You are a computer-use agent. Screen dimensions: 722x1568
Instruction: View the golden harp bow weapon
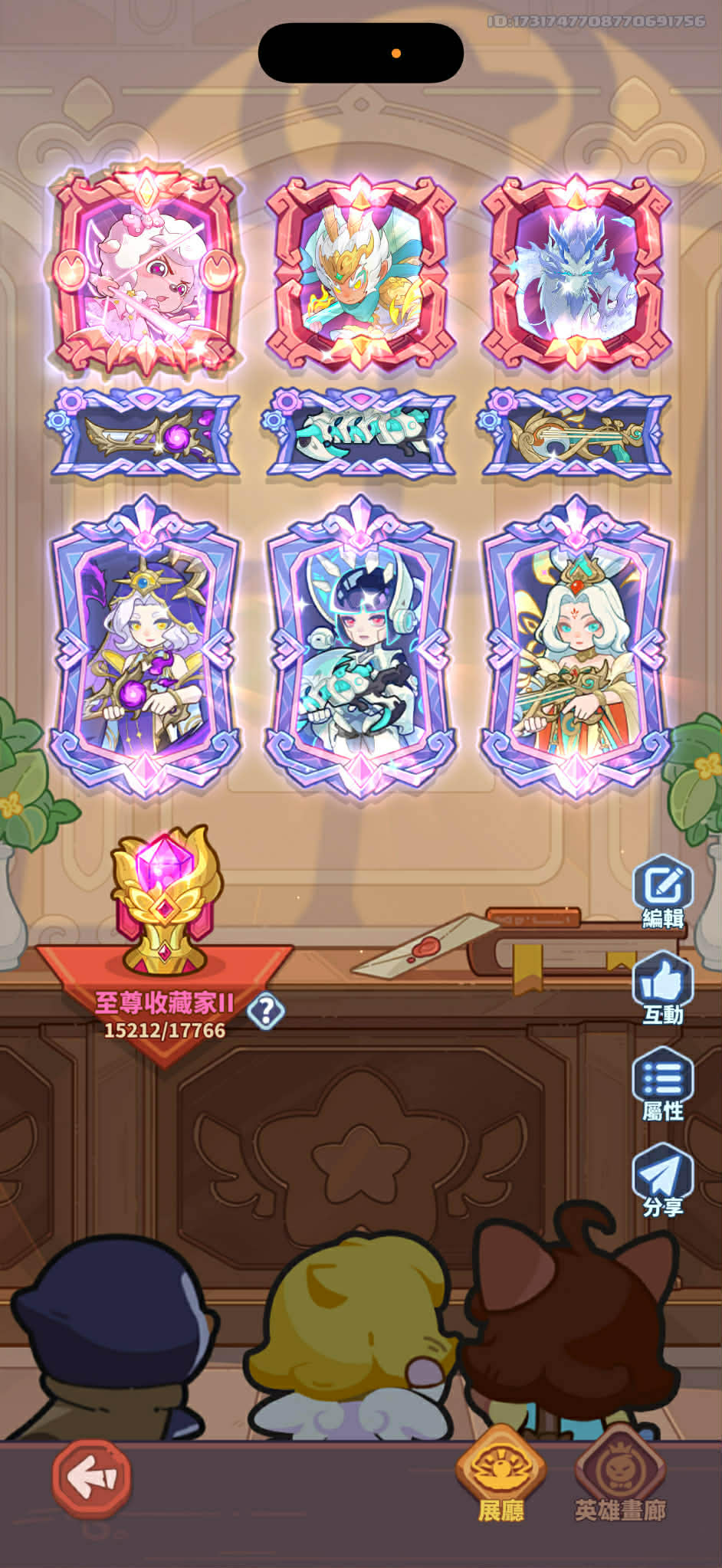(x=576, y=434)
